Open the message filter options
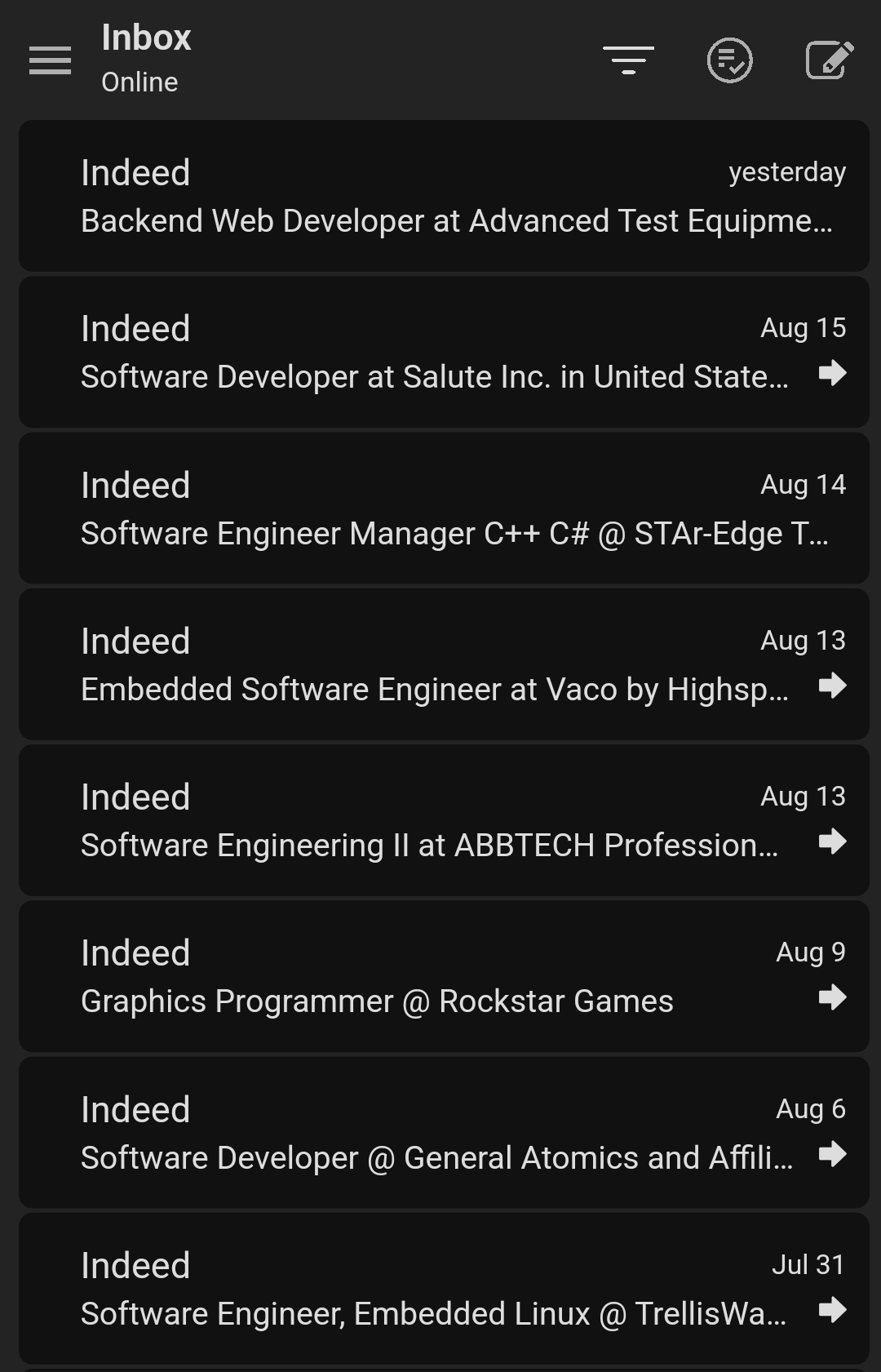The image size is (881, 1372). pos(628,60)
